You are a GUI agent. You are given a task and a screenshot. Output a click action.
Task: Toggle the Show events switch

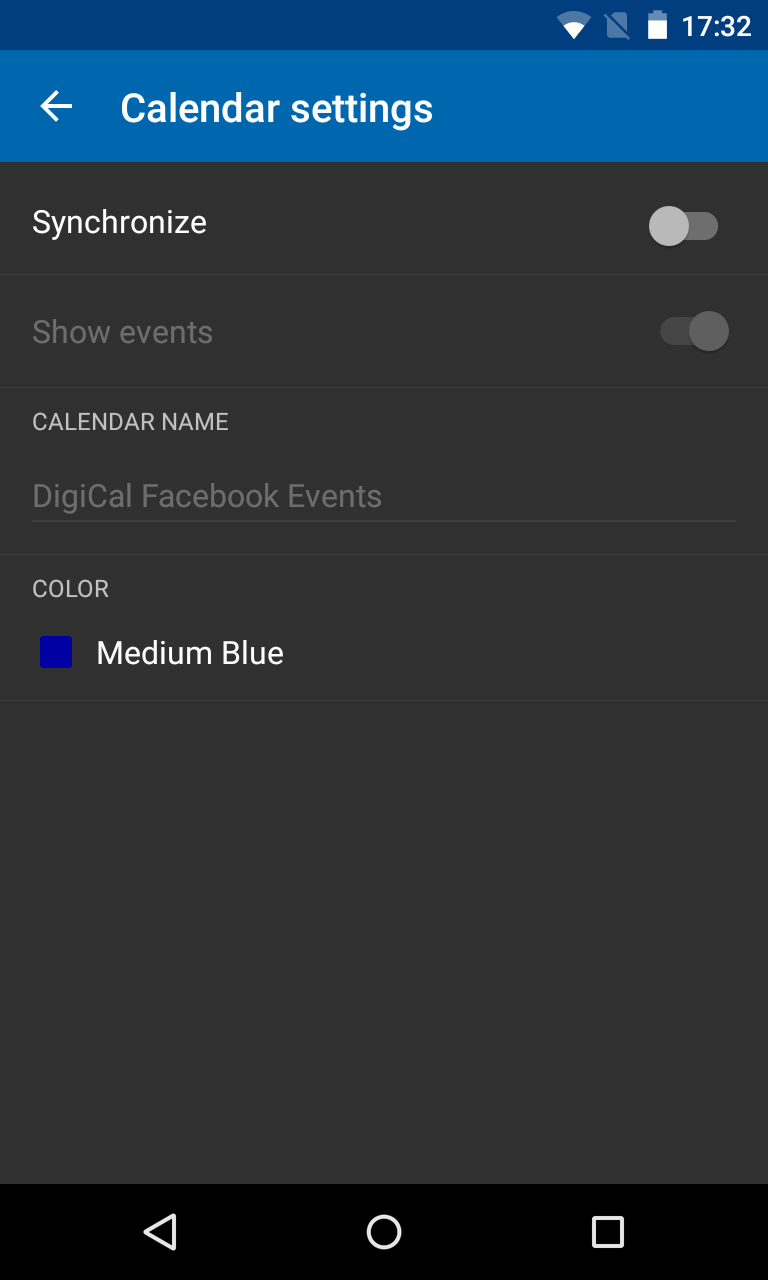[694, 331]
